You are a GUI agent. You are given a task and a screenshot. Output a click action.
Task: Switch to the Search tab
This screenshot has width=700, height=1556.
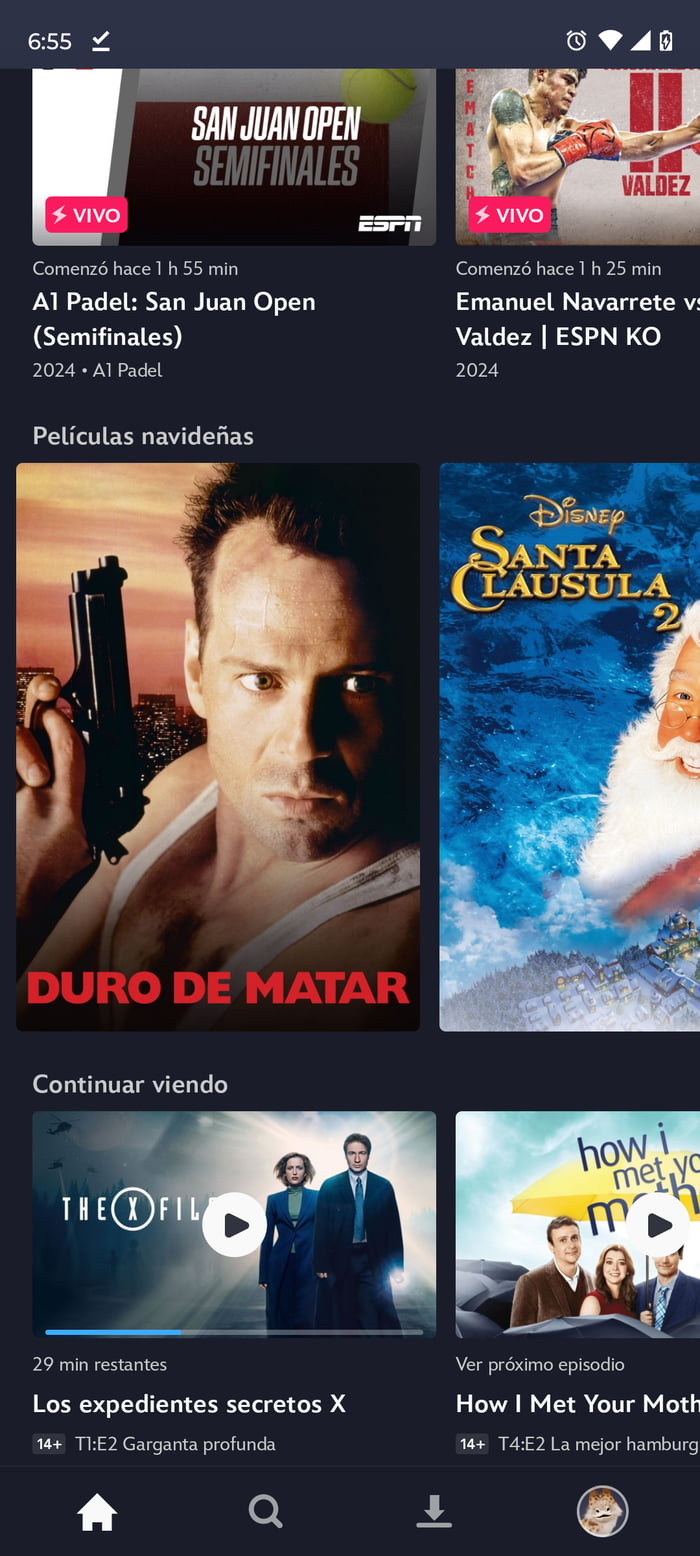265,1511
